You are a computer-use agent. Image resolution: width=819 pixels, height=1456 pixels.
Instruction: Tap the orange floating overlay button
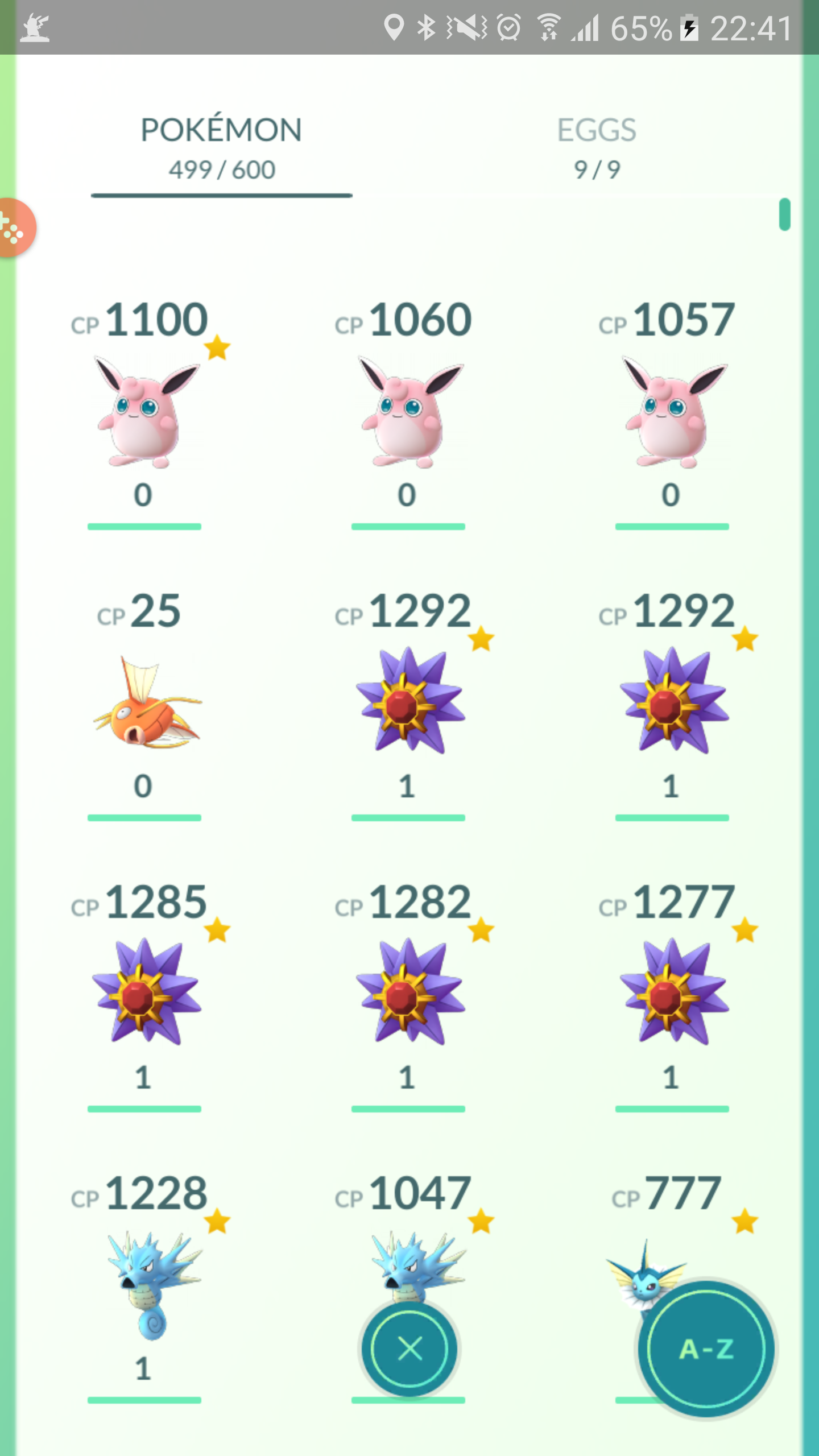point(16,227)
